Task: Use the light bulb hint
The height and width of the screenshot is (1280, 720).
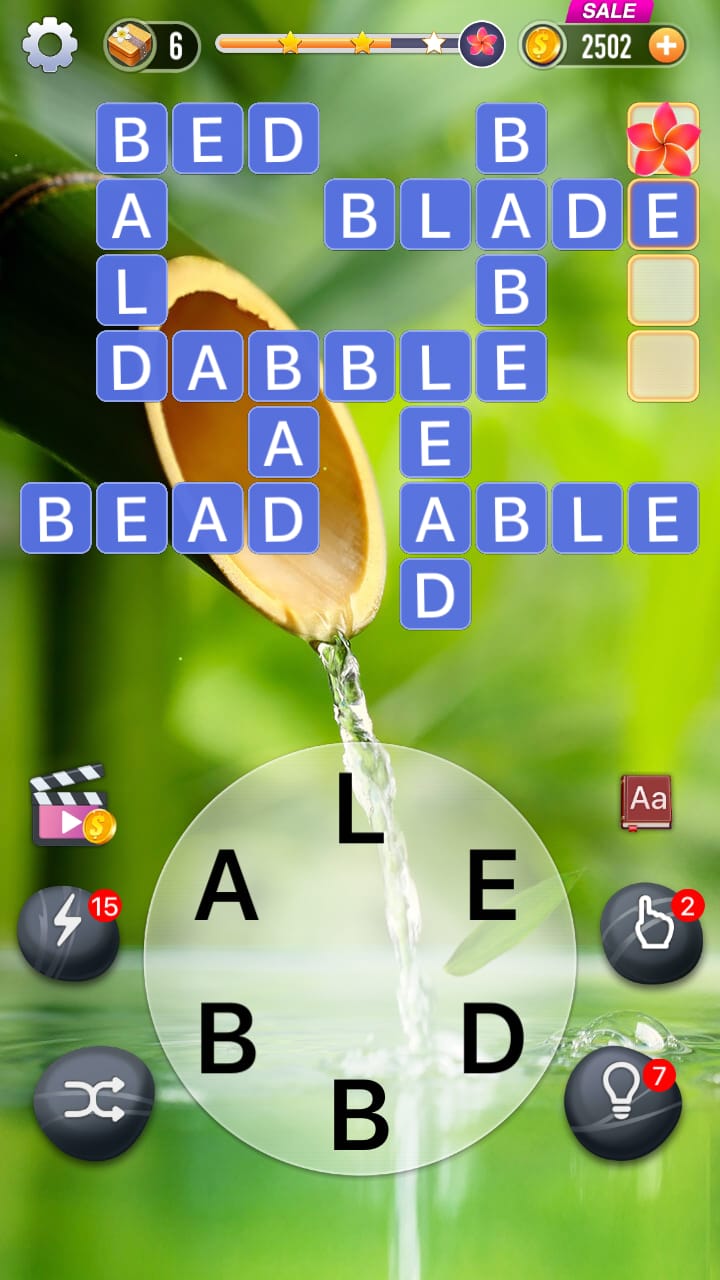Action: click(x=622, y=1101)
